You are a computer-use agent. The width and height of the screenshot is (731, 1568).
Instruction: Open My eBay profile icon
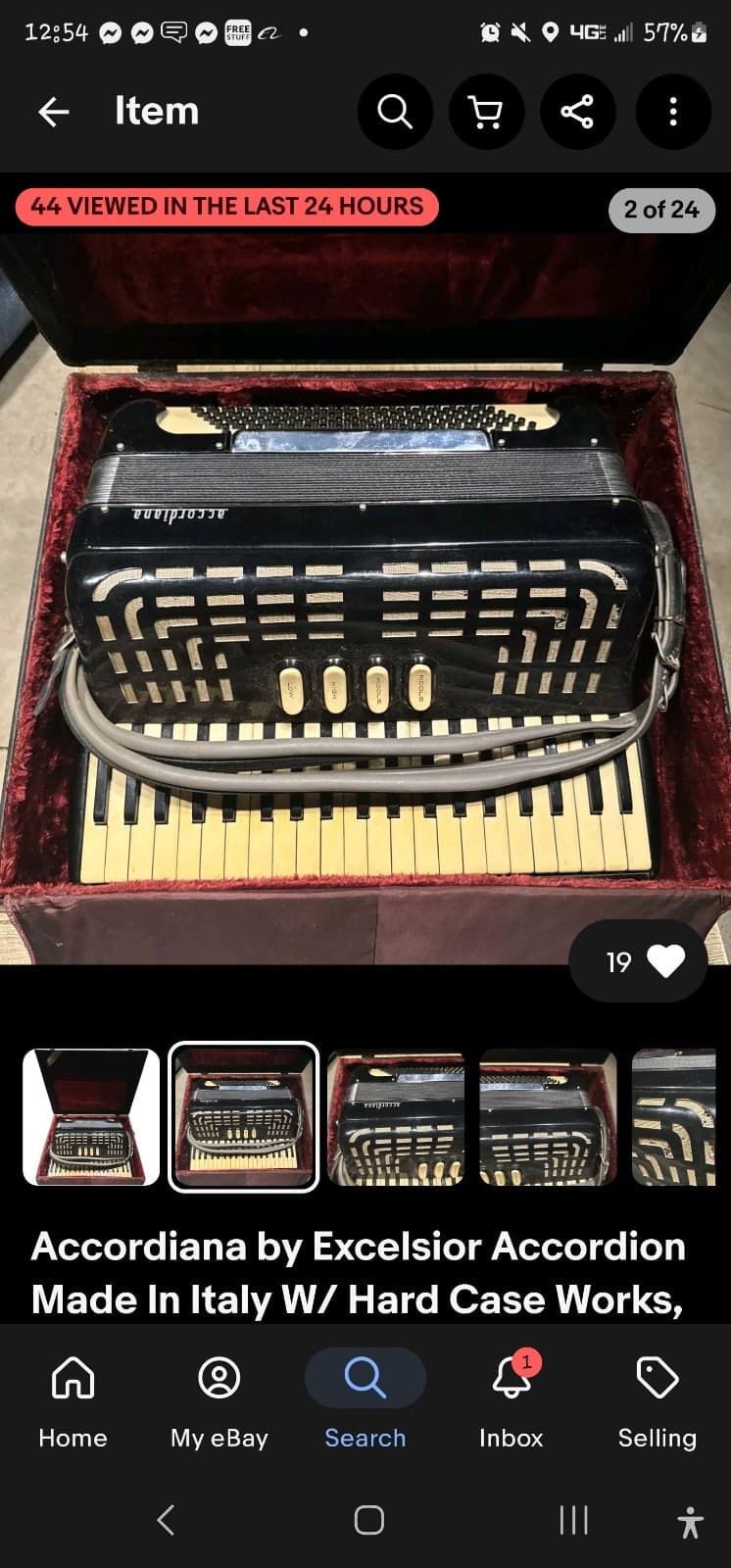point(219,1377)
